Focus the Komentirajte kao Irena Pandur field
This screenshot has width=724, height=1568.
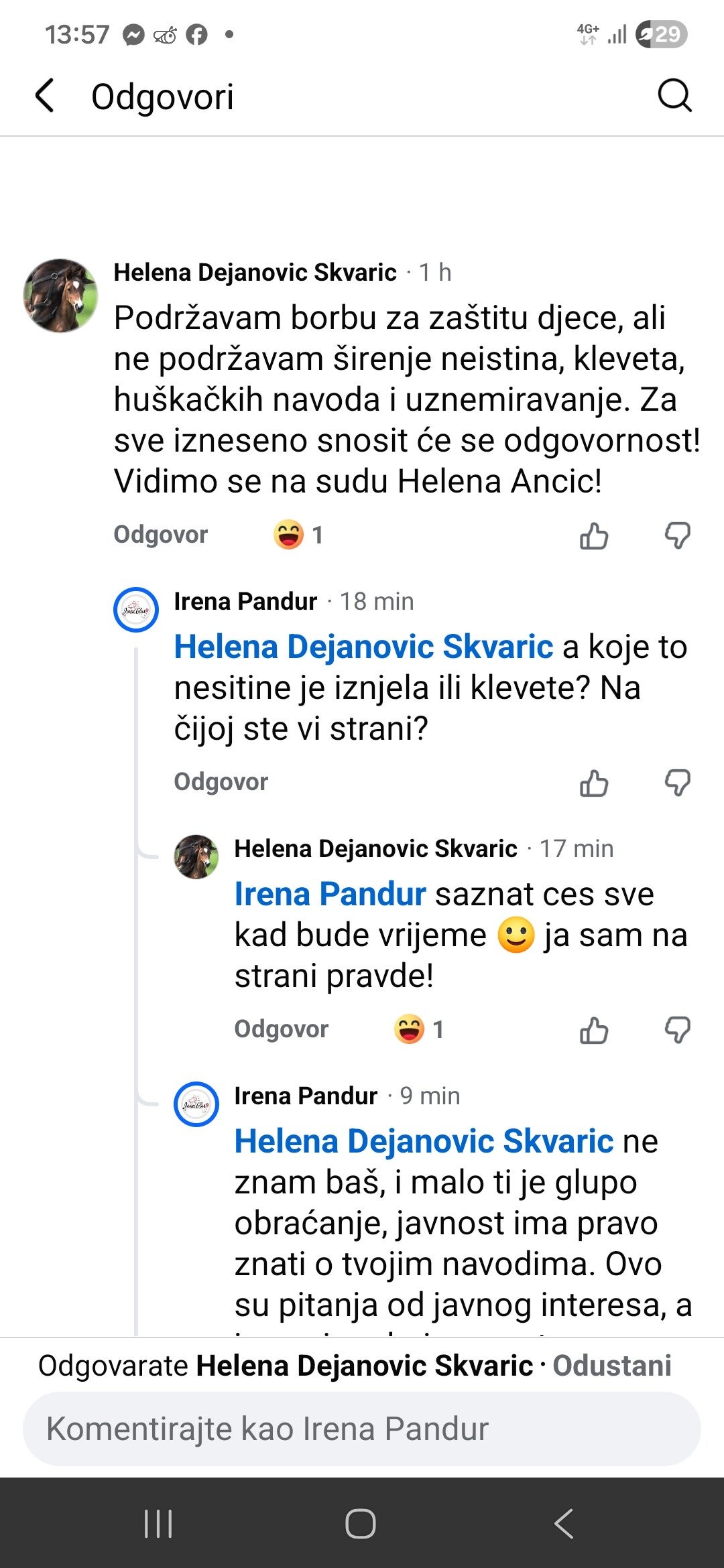[362, 1429]
